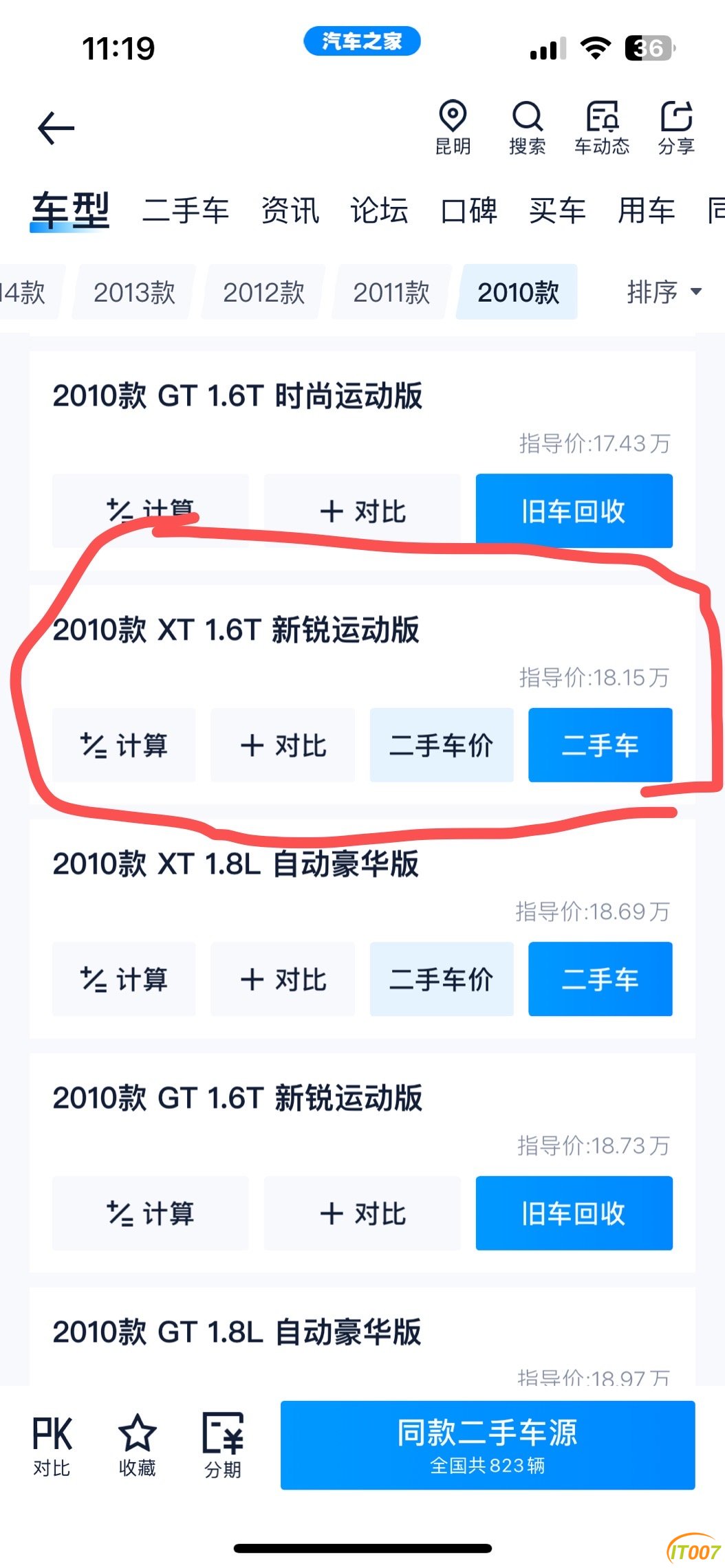Expand the 排序 sort dropdown
The height and width of the screenshot is (1568, 725).
(664, 292)
